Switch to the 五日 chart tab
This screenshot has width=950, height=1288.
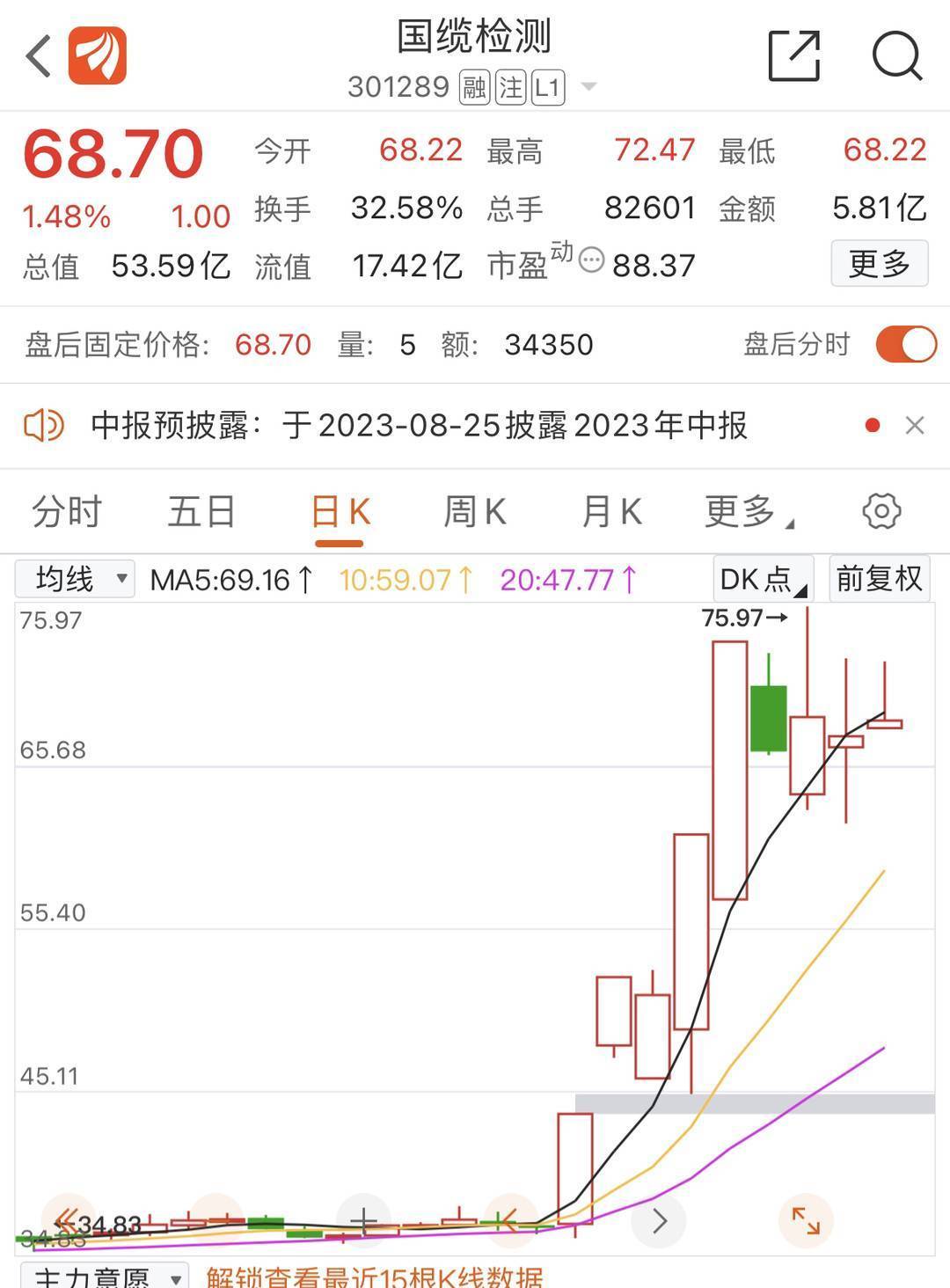coord(201,512)
